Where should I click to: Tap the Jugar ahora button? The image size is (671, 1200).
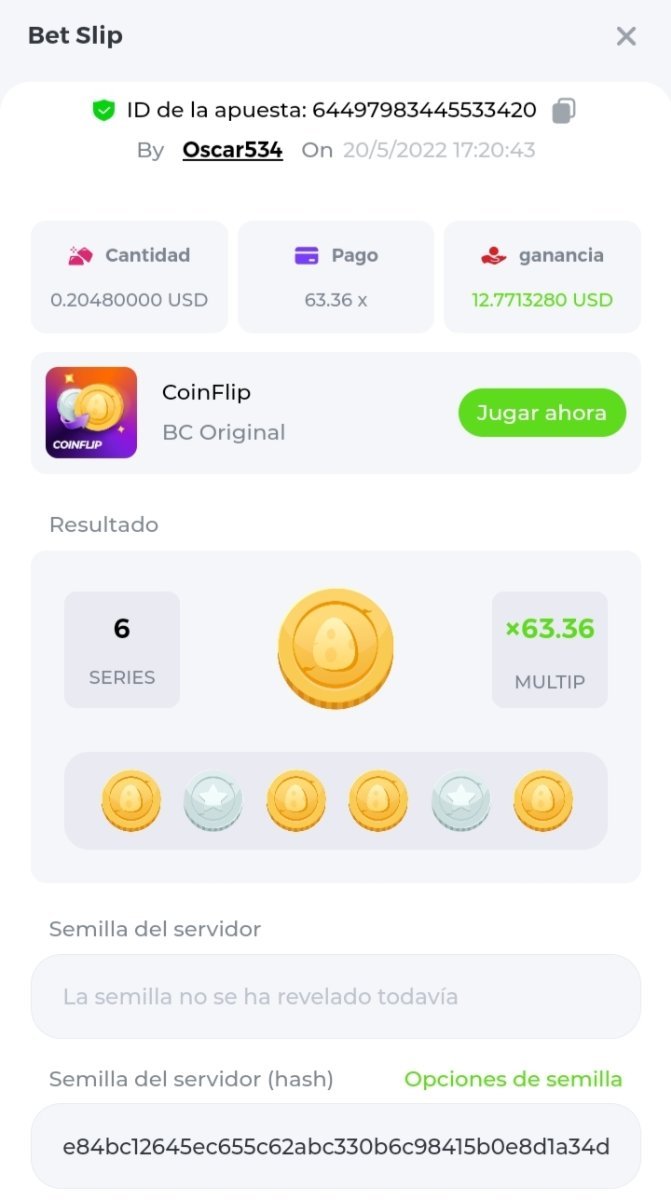542,413
